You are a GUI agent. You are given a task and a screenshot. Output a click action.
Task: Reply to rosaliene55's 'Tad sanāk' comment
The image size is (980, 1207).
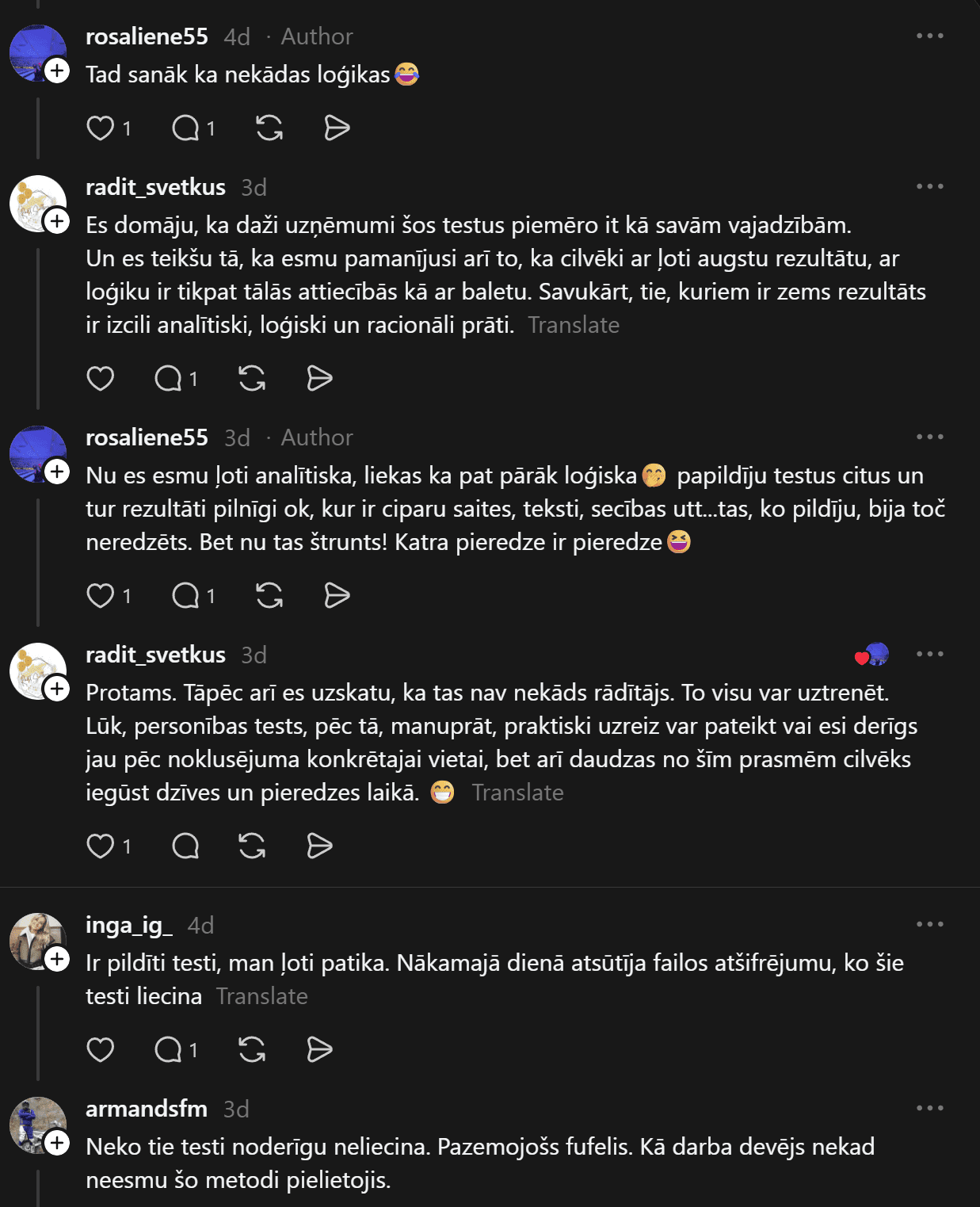point(186,128)
